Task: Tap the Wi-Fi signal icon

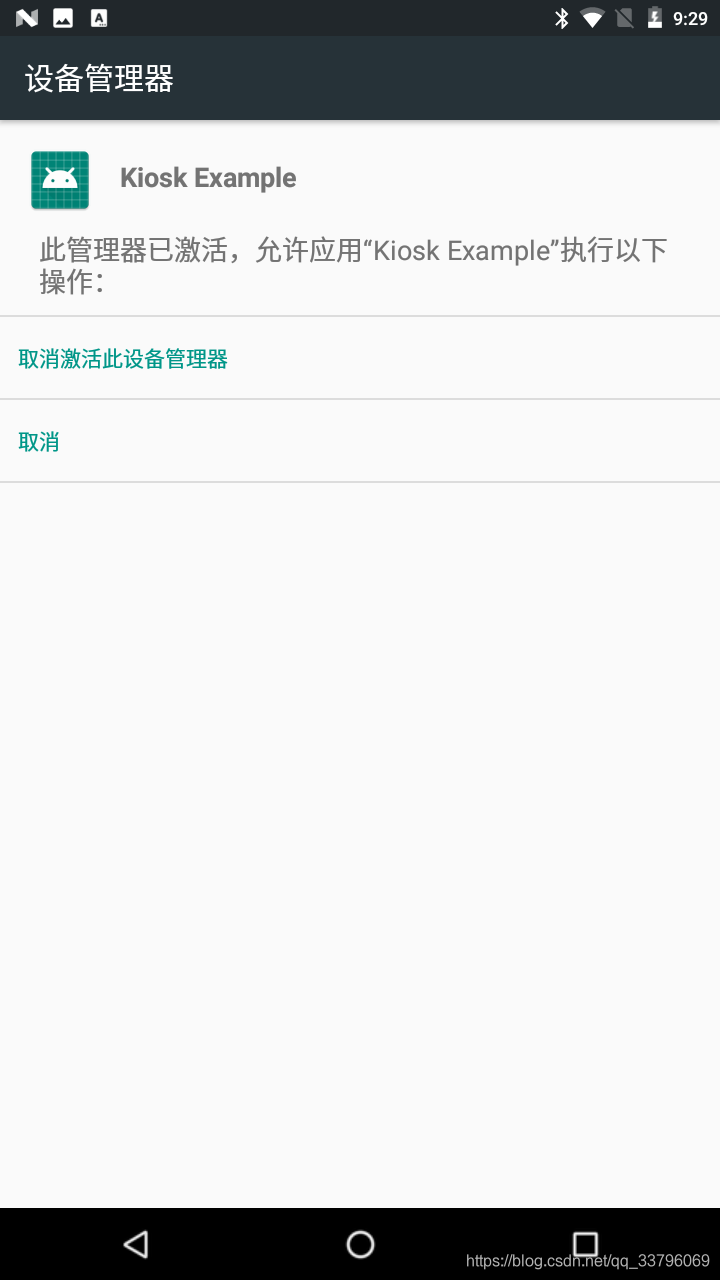Action: [x=594, y=17]
